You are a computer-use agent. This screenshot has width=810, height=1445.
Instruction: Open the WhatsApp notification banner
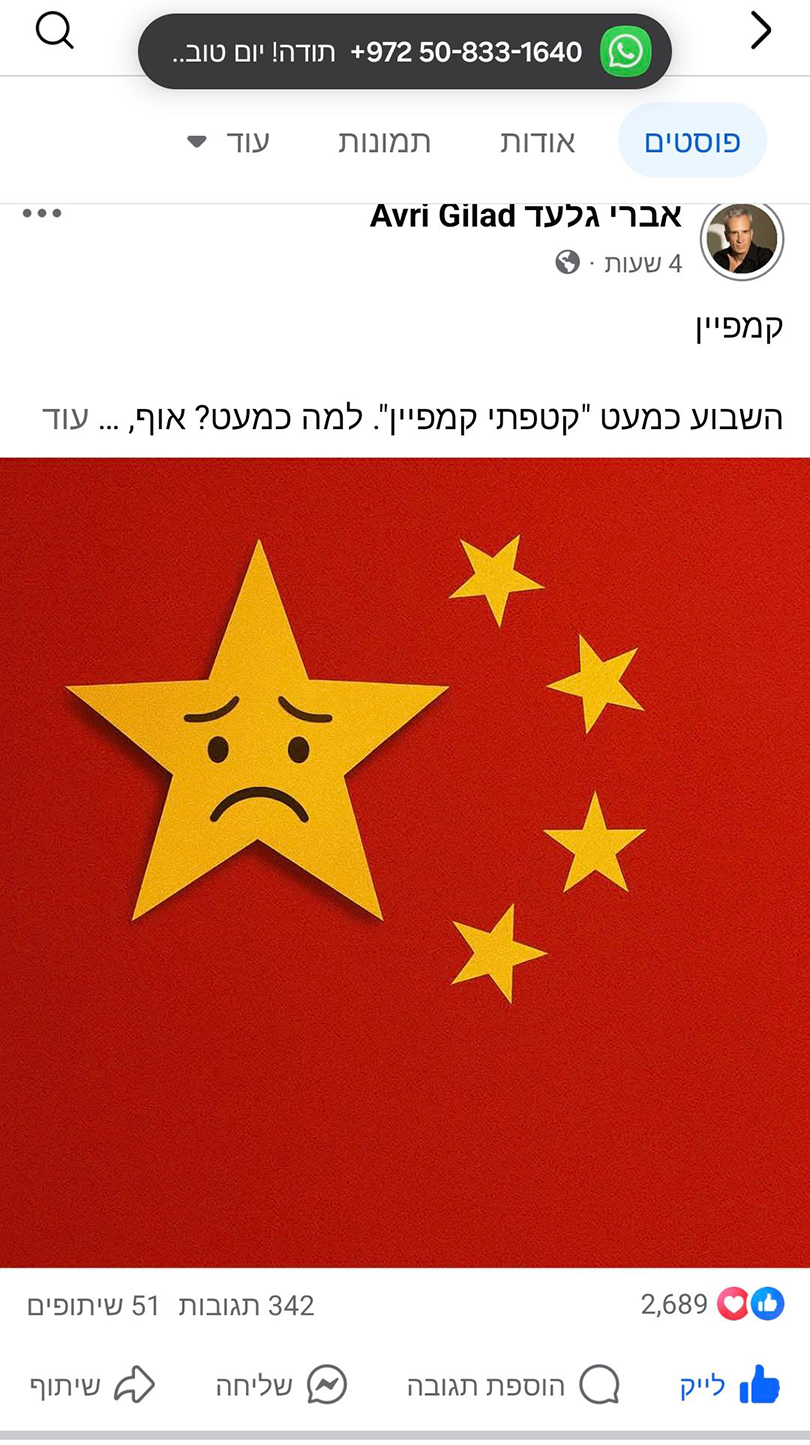405,51
